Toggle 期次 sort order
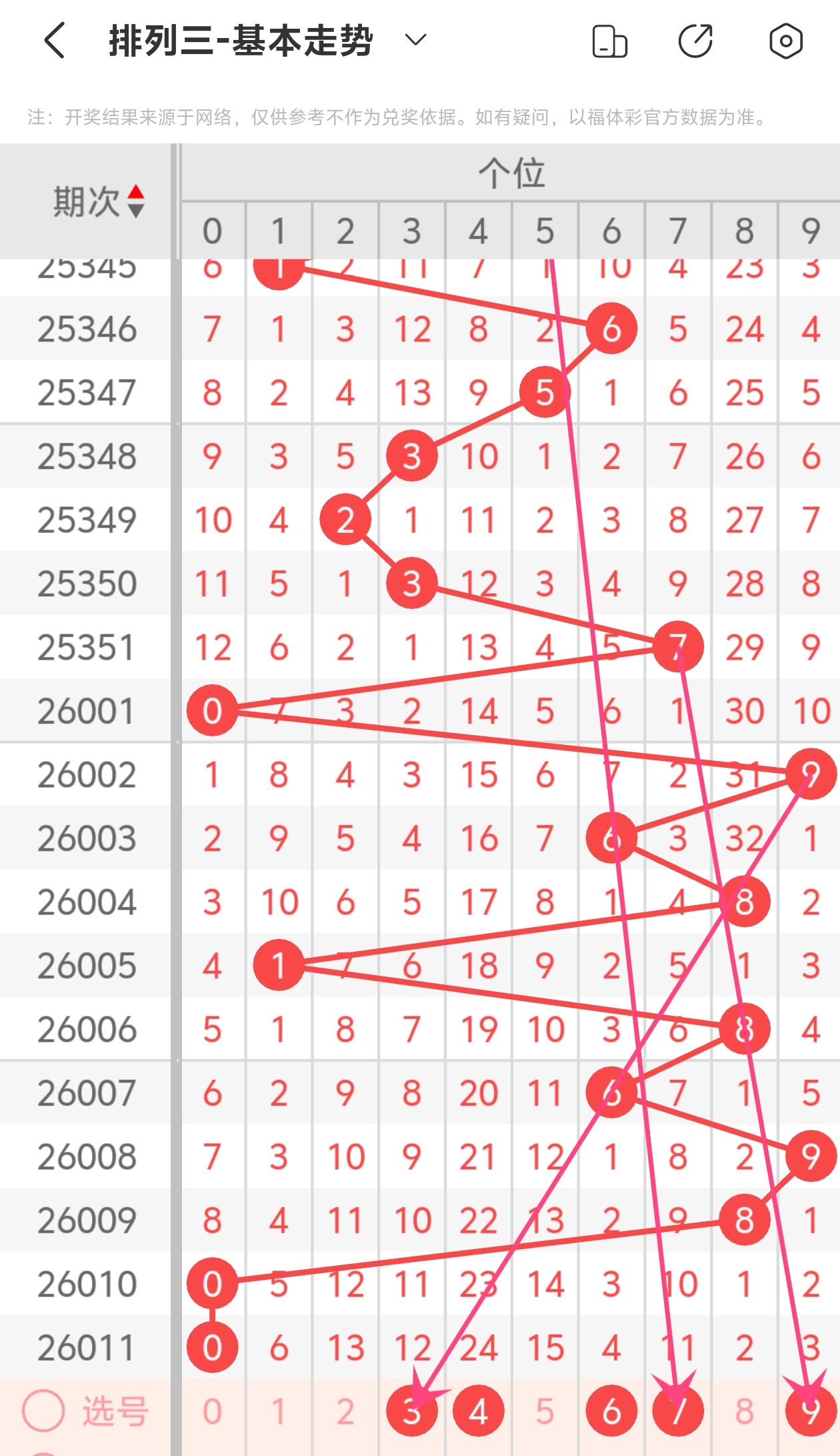 tap(136, 201)
